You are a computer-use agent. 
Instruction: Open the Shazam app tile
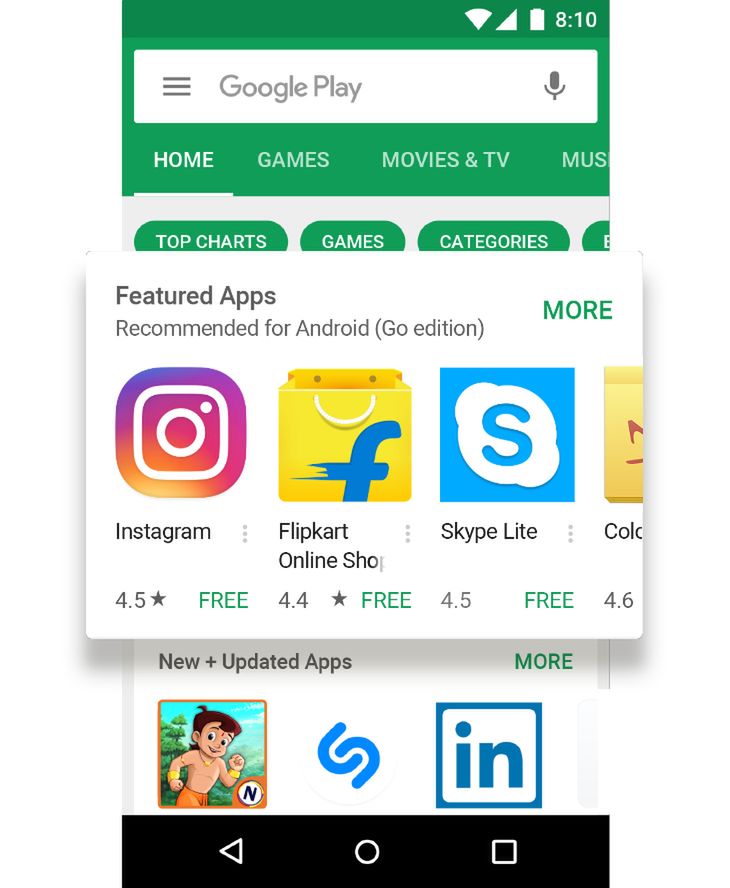(349, 755)
